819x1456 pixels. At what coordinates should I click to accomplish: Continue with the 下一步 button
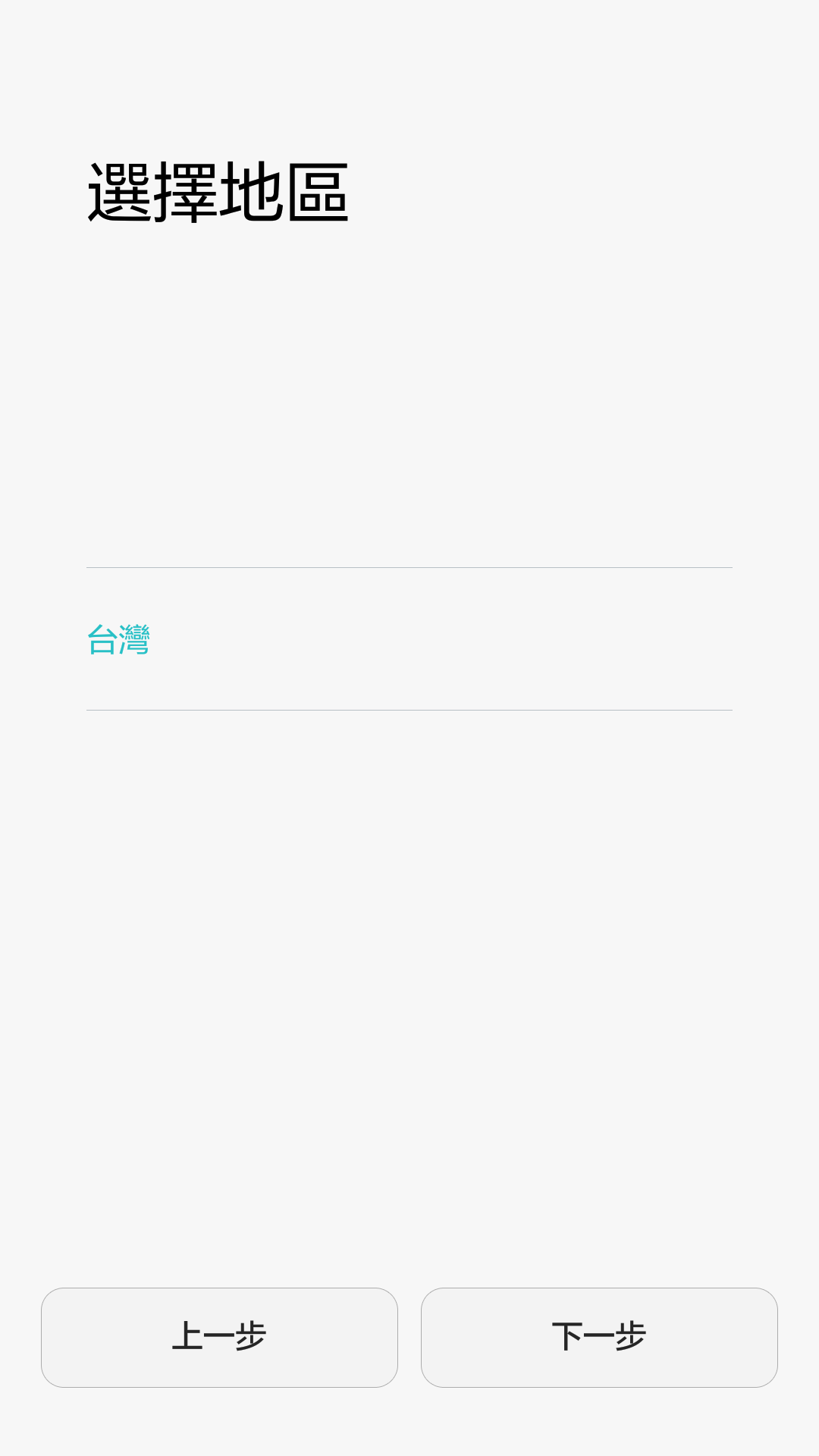(x=599, y=1338)
